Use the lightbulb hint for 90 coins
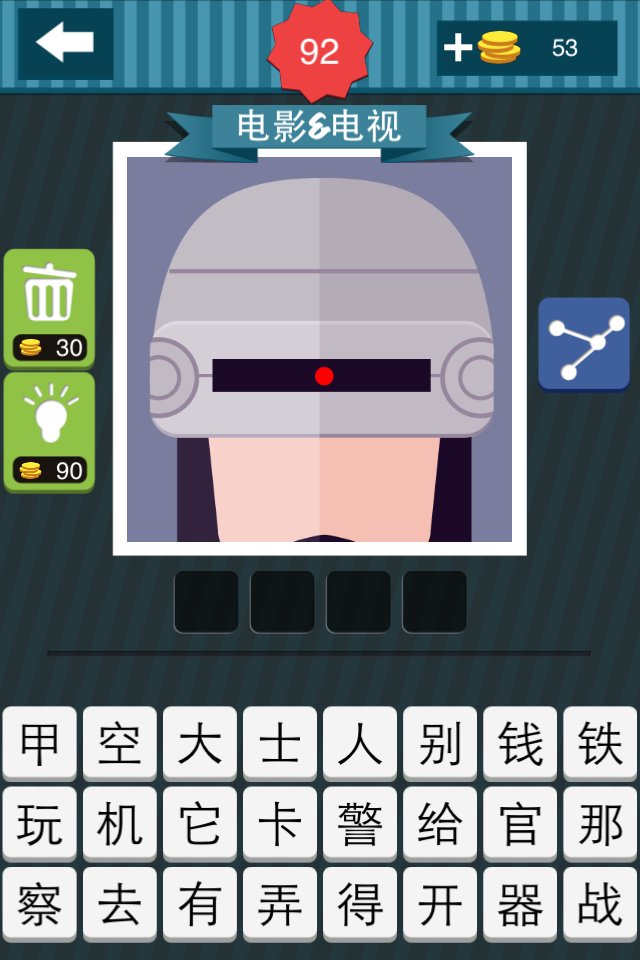The image size is (640, 960). [x=49, y=431]
